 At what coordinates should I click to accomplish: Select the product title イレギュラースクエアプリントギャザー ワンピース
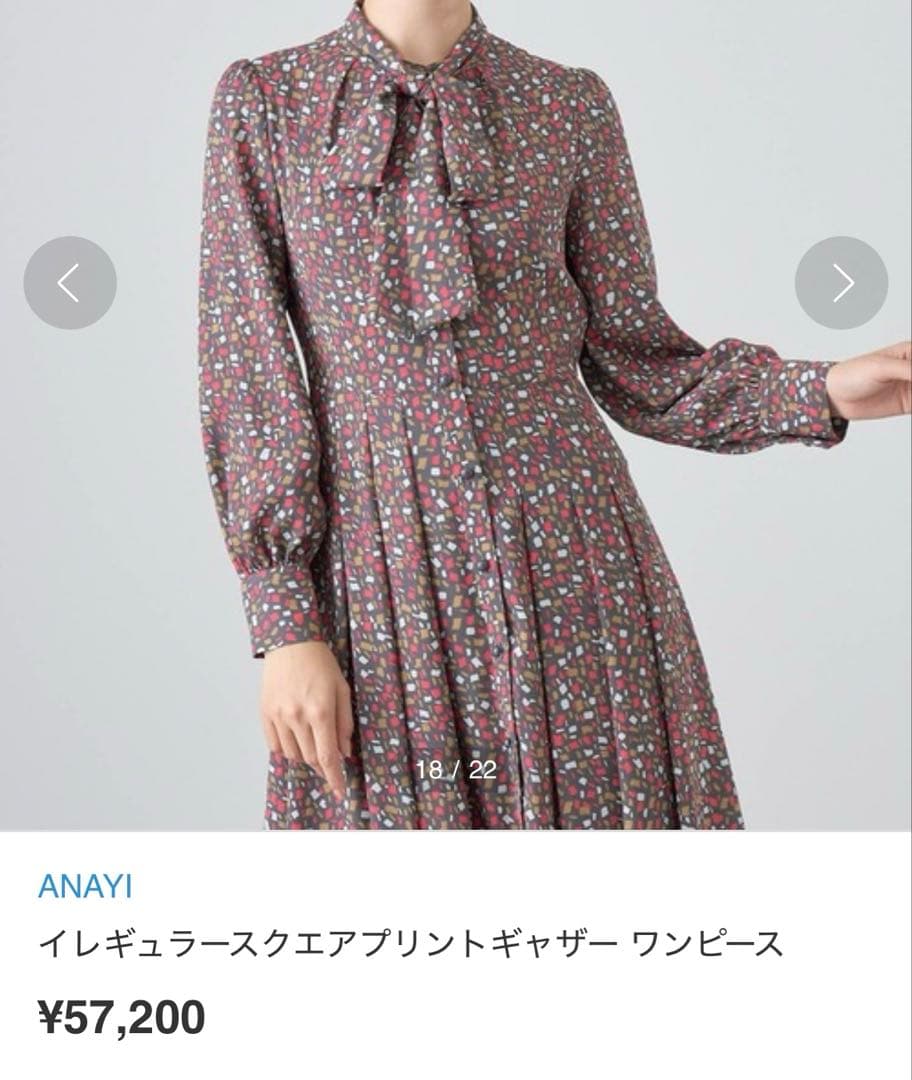click(409, 940)
